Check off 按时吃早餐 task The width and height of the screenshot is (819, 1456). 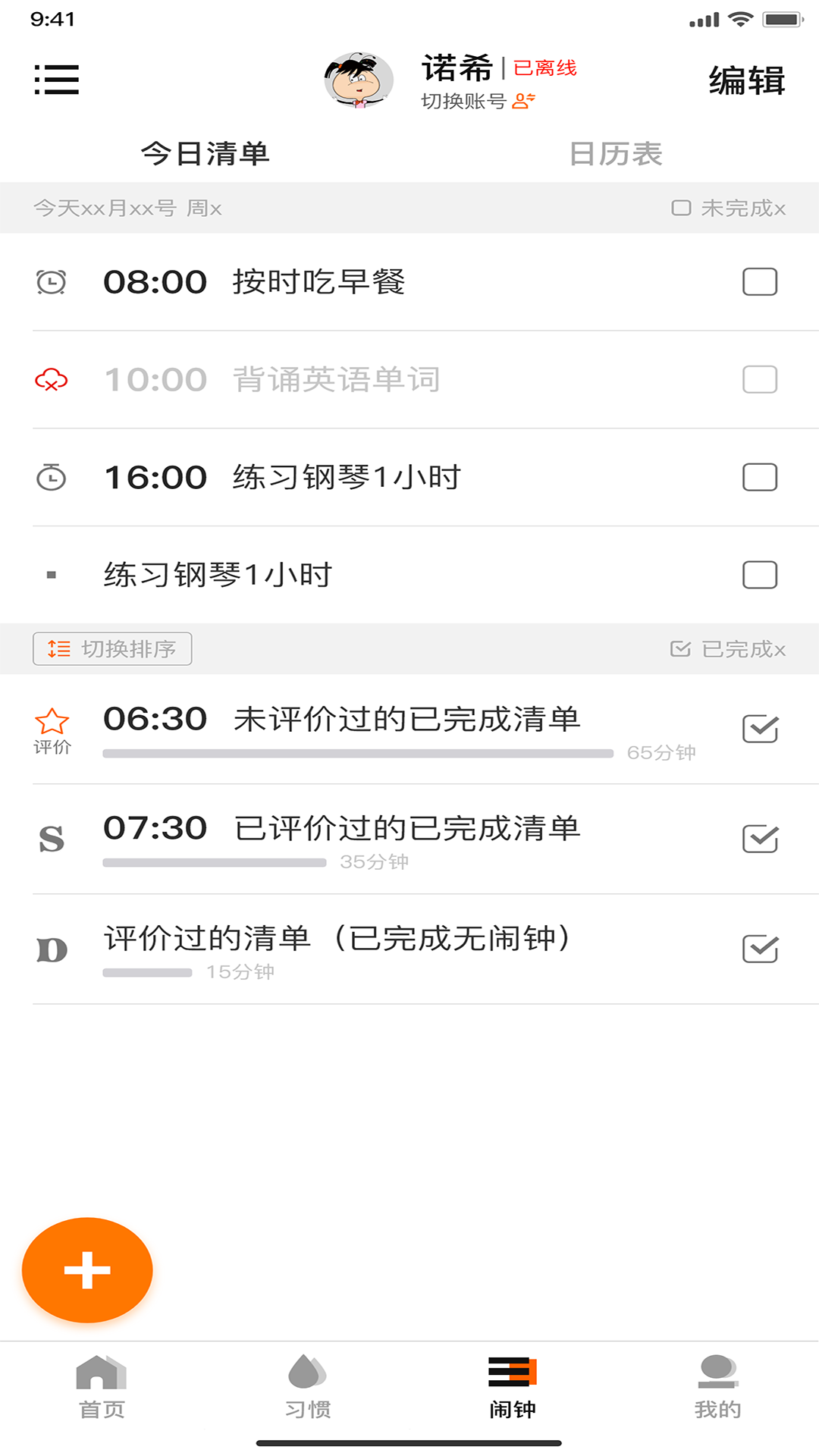coord(760,281)
